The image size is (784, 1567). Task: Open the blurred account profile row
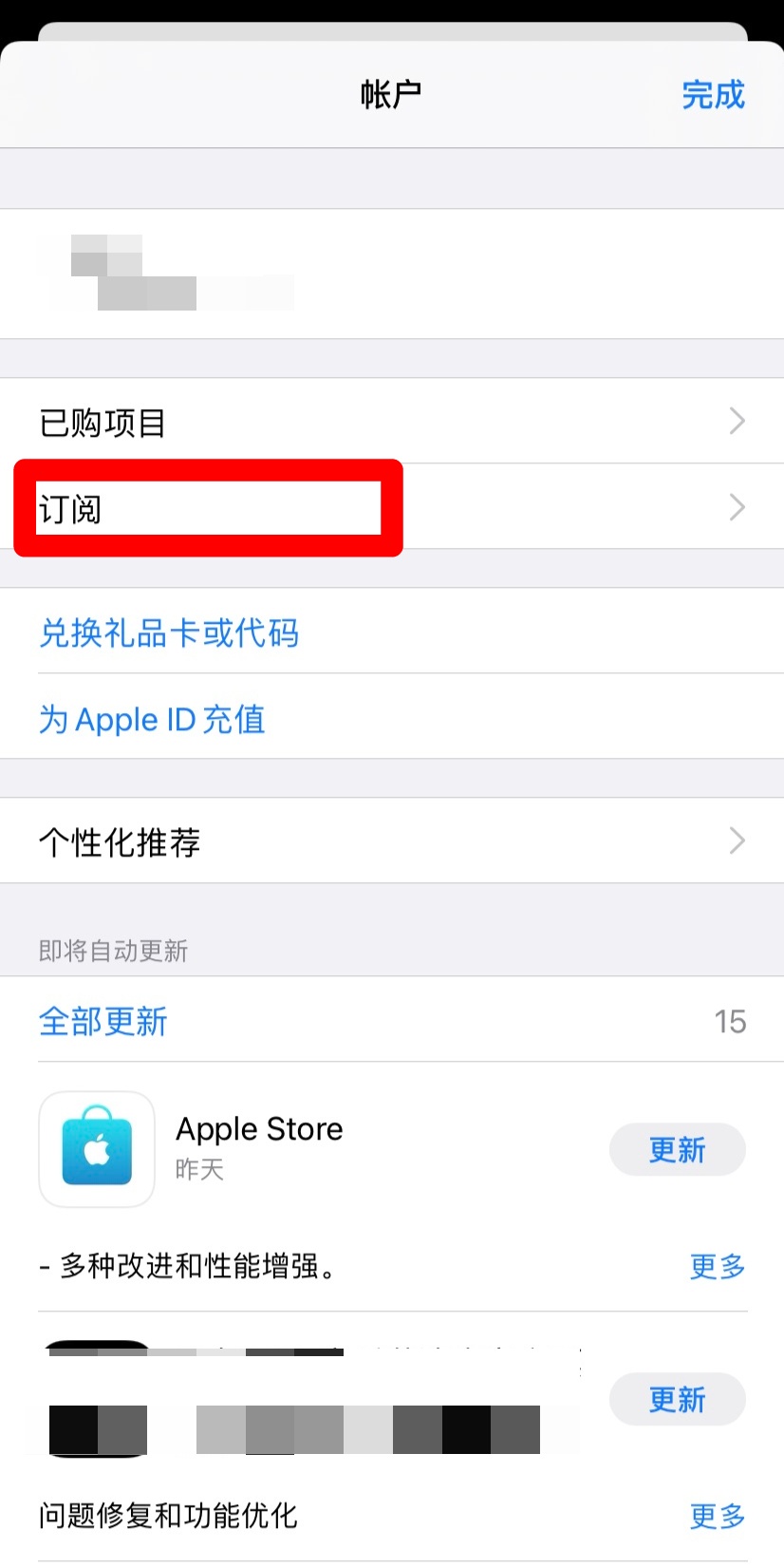391,274
